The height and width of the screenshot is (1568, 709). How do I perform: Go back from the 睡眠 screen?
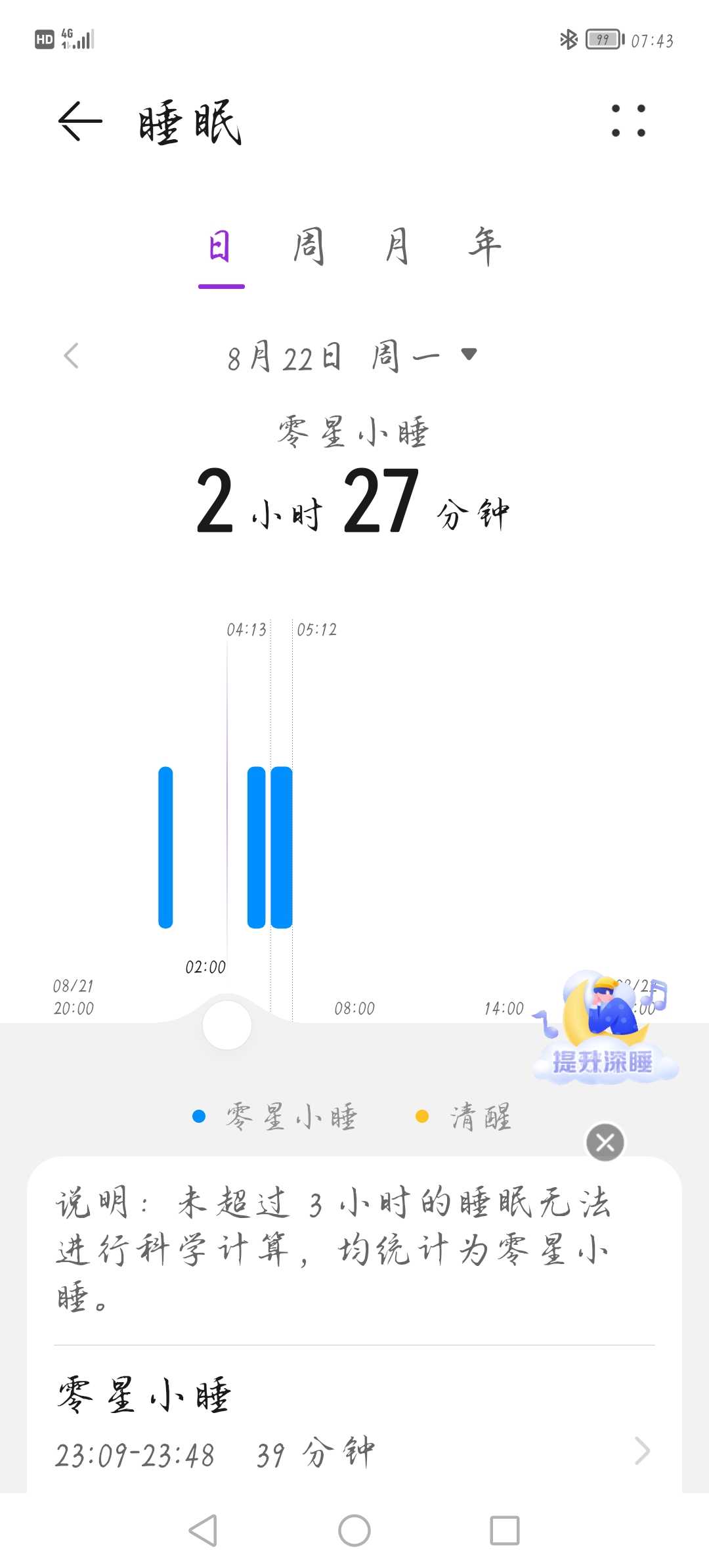click(x=80, y=121)
